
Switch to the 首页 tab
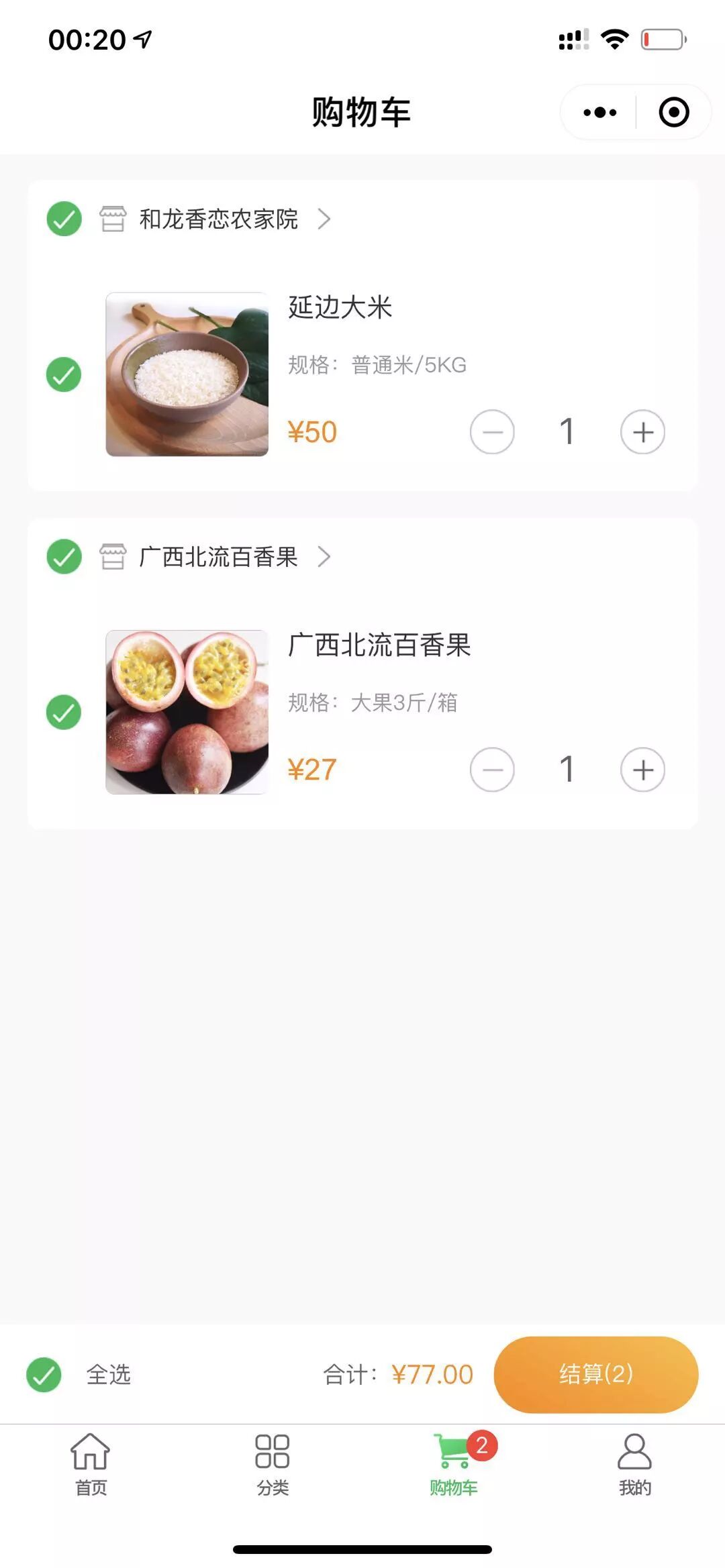(91, 1464)
